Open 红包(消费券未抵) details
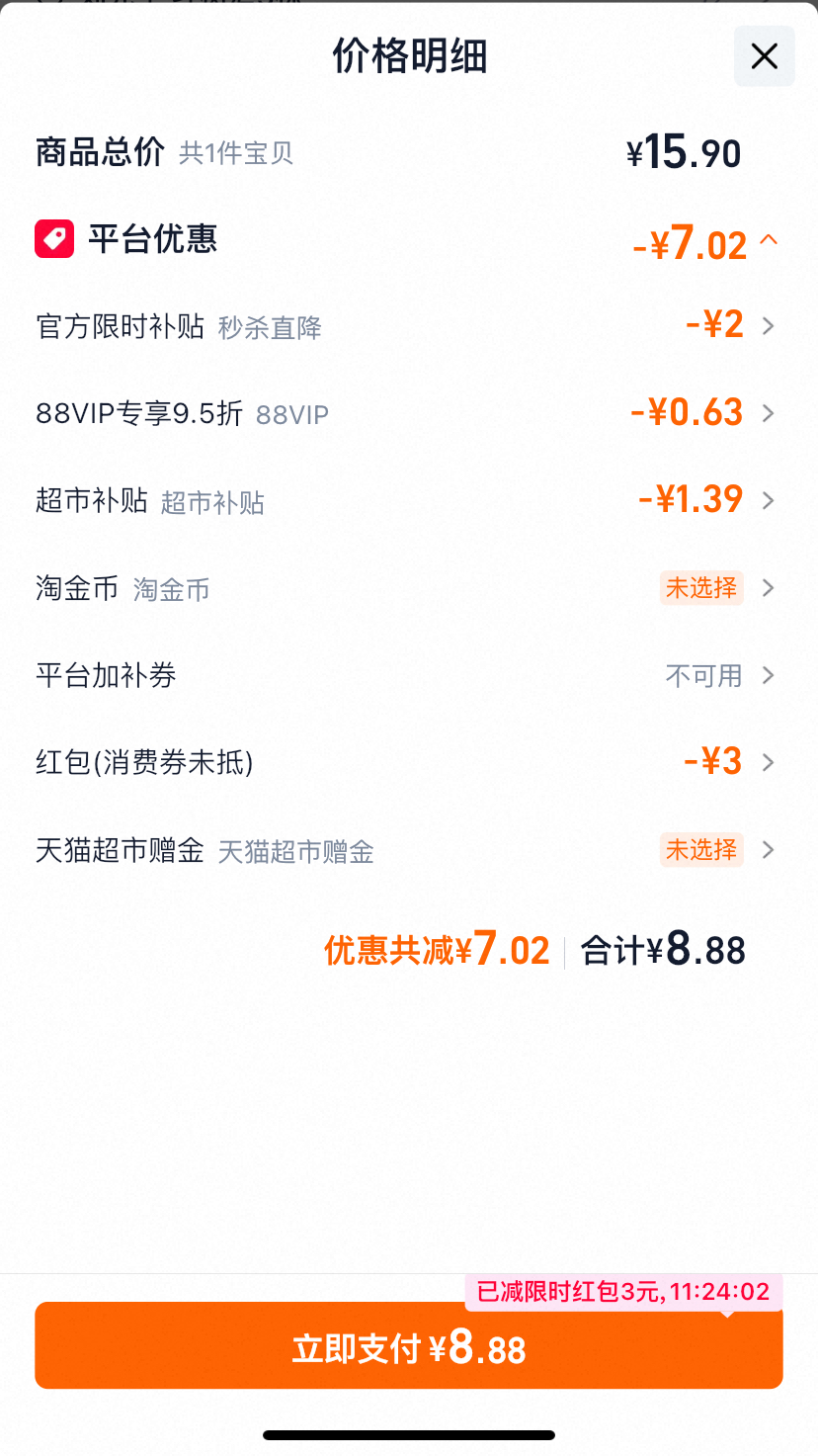818x1456 pixels. click(x=408, y=762)
